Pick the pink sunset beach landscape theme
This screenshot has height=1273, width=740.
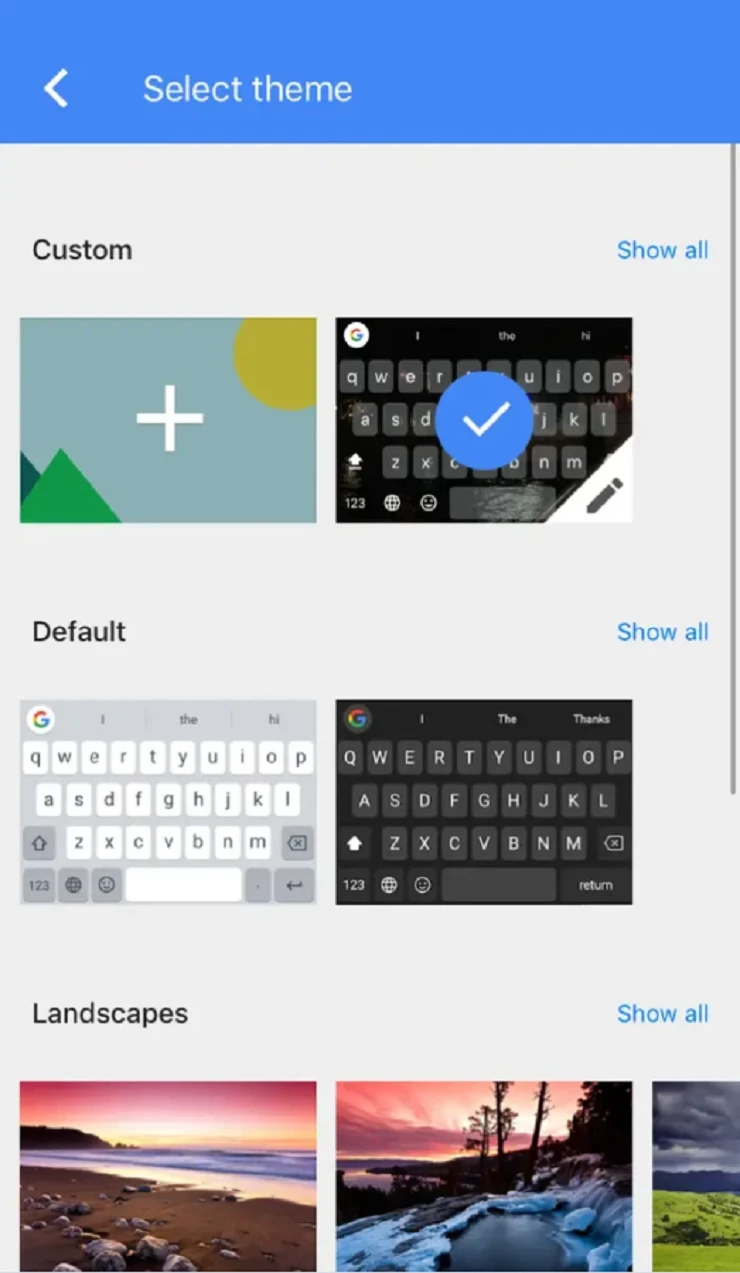(168, 1175)
